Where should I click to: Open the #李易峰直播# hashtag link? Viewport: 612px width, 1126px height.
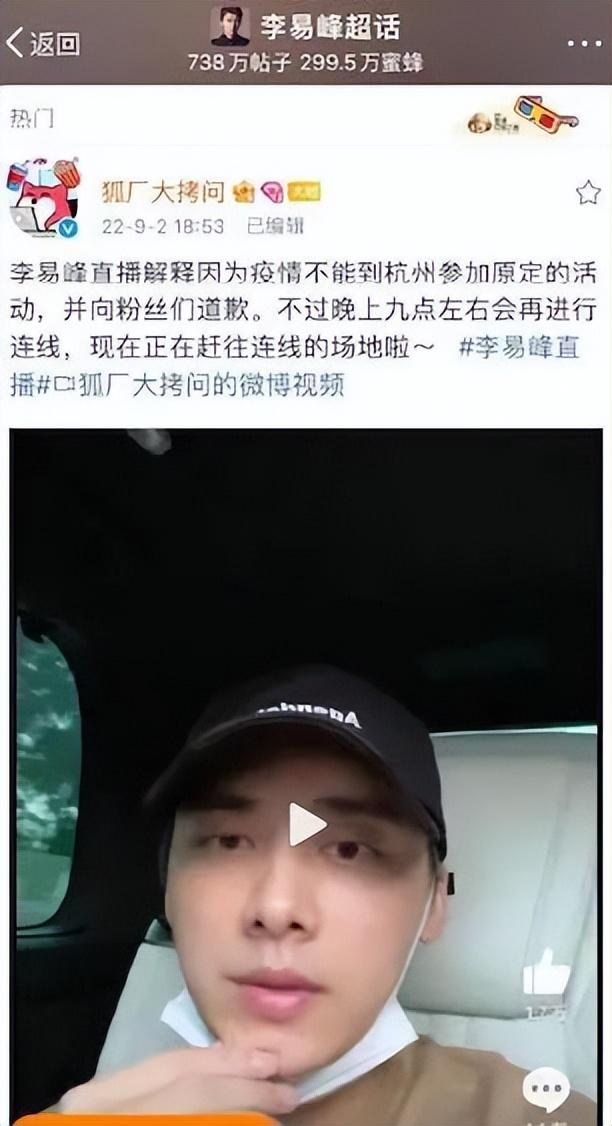click(x=519, y=351)
